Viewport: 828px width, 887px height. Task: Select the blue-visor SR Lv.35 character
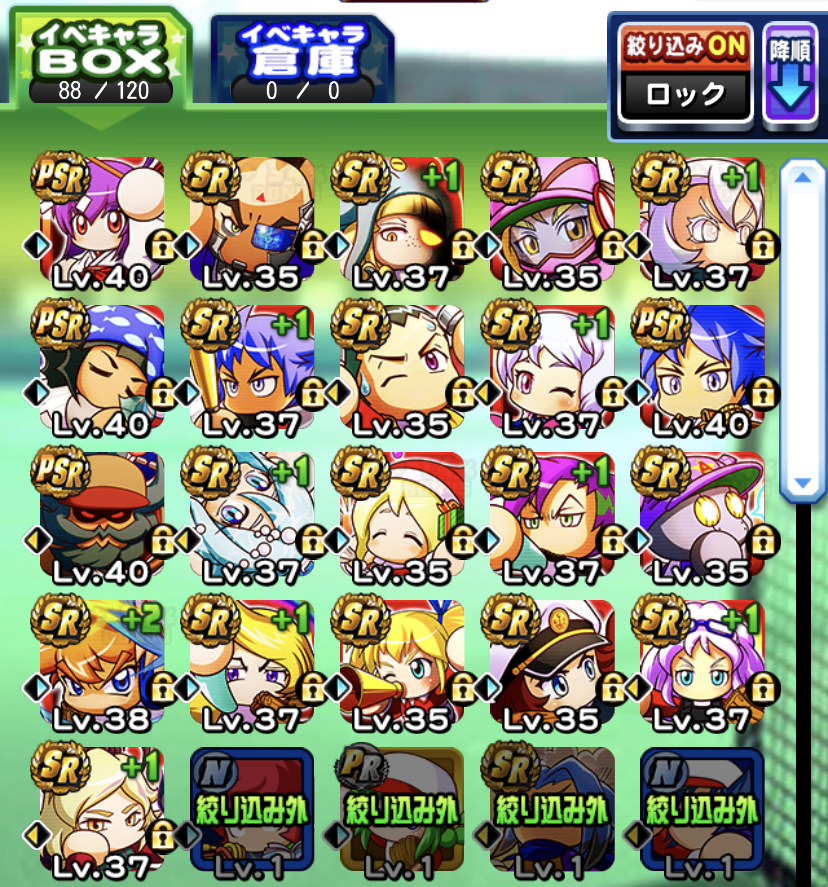(x=250, y=218)
